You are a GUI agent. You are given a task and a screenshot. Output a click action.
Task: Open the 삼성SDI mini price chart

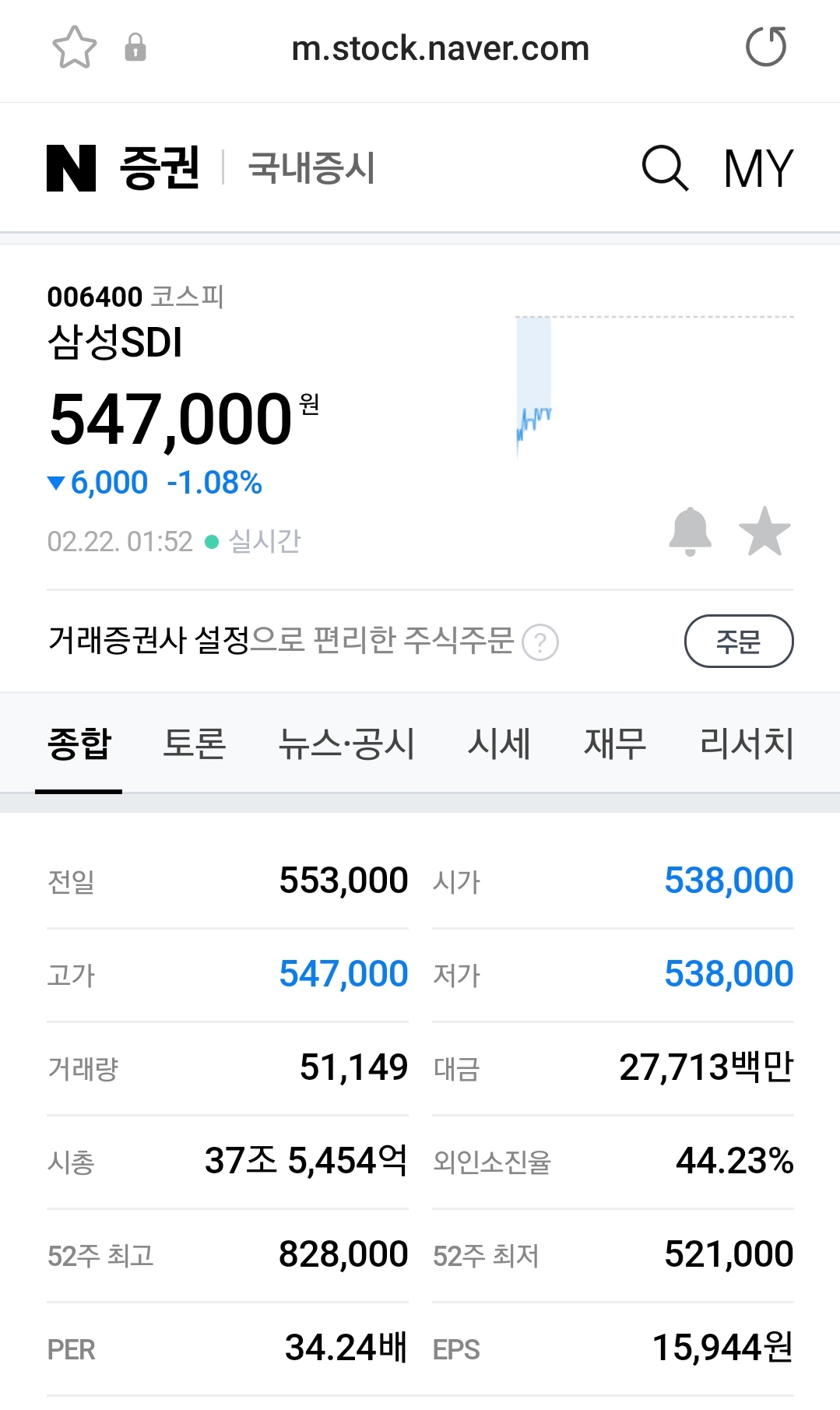click(654, 387)
